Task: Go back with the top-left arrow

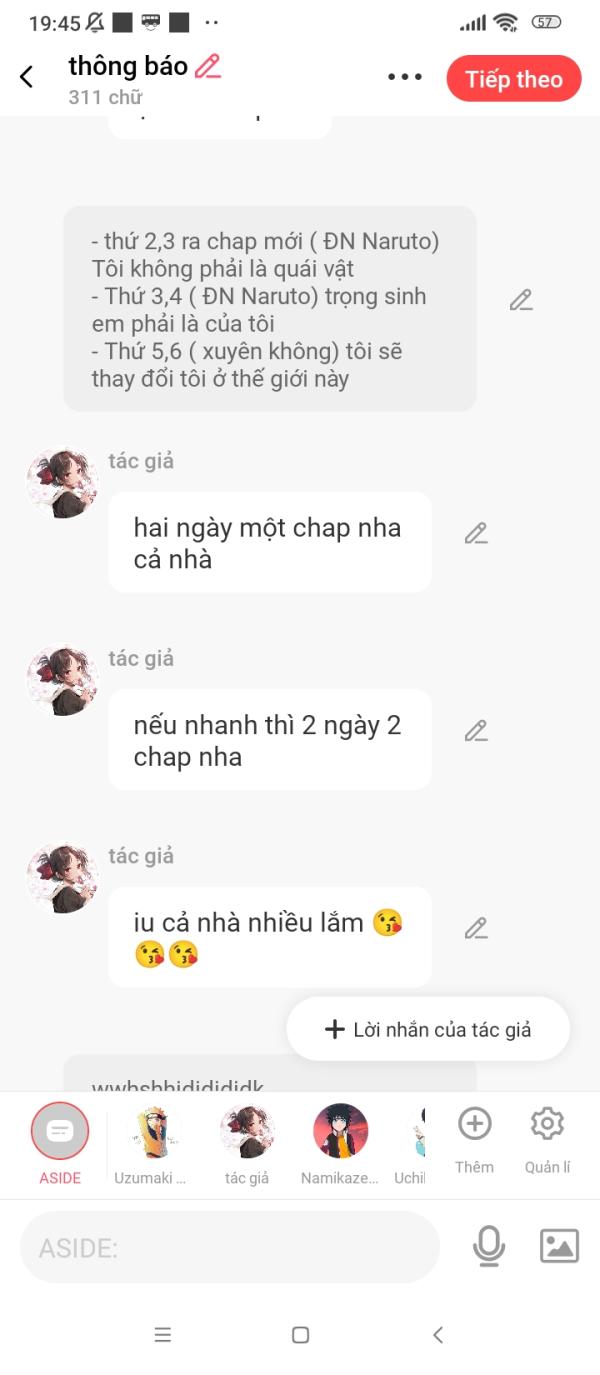Action: pos(27,76)
